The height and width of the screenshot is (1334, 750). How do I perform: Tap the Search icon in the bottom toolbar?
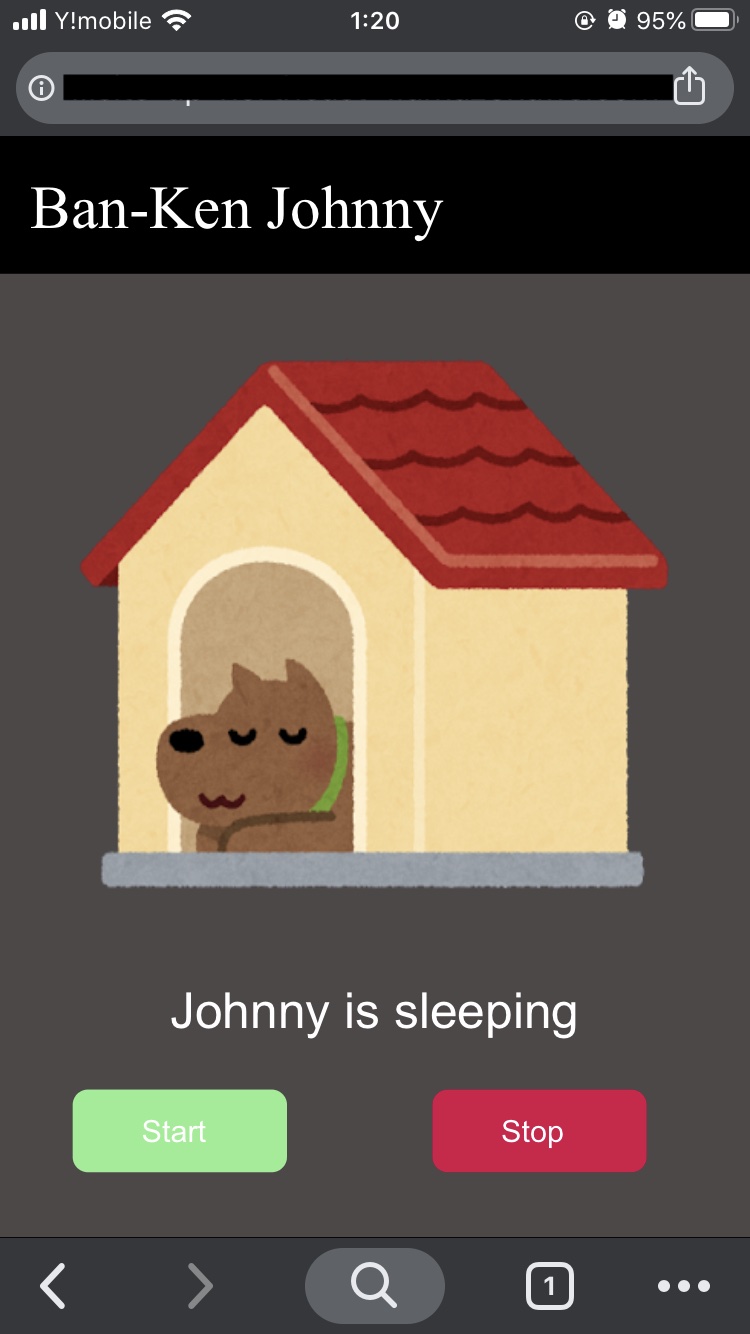[374, 1285]
